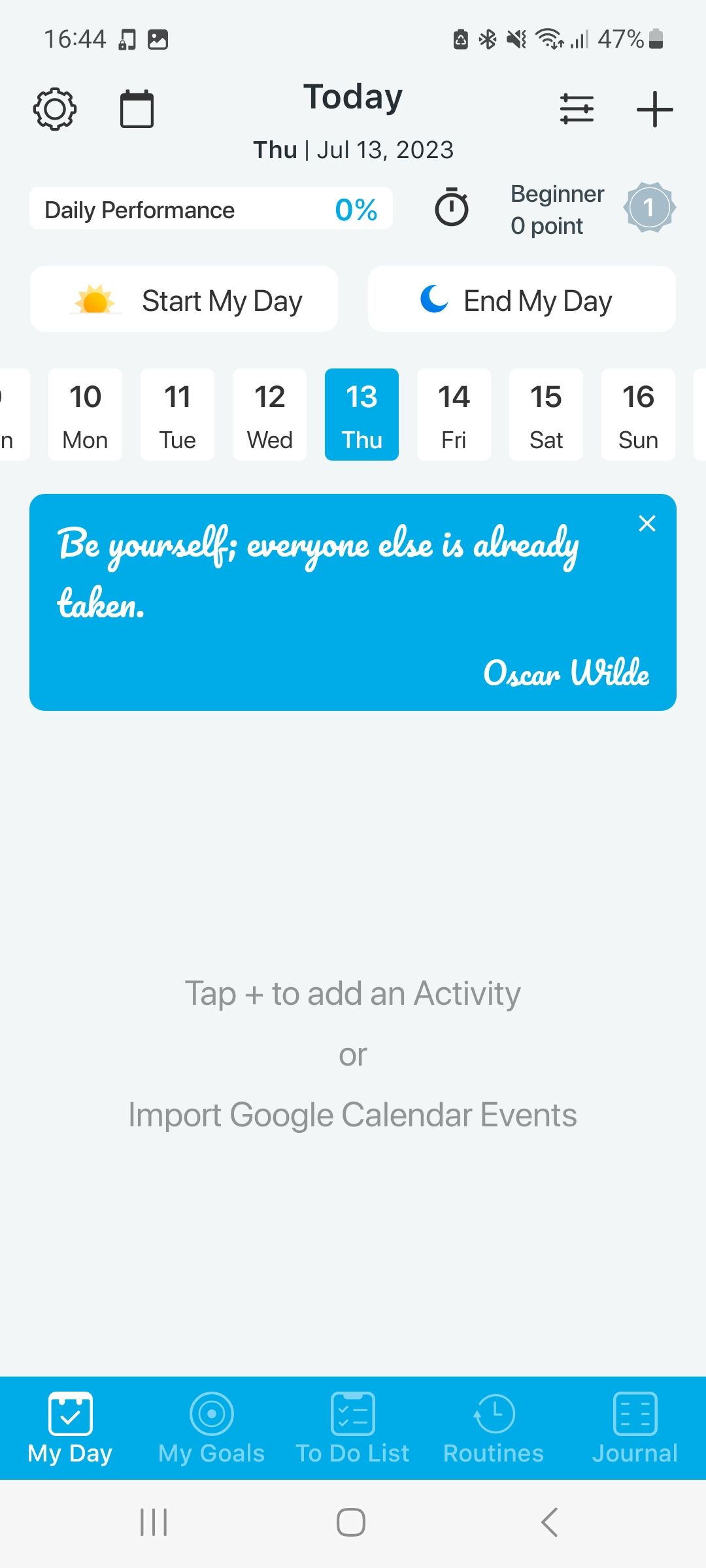This screenshot has height=1568, width=706.
Task: Open the stopwatch timer
Action: (452, 208)
